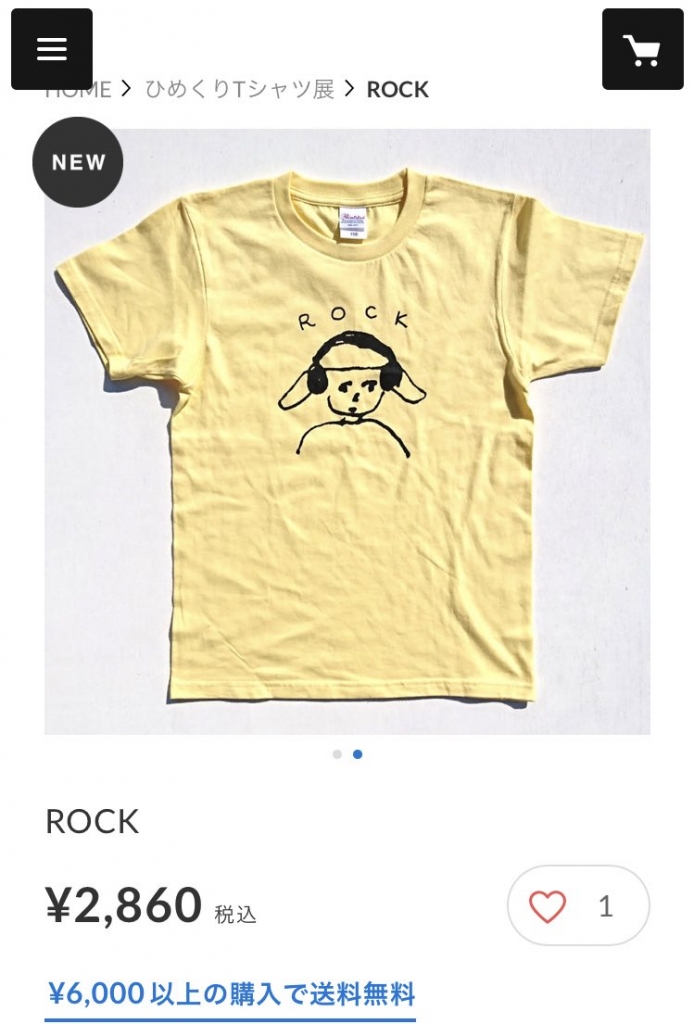Viewport: 694px width, 1024px height.
Task: Open the ROCK T-shirt product image
Action: [347, 431]
